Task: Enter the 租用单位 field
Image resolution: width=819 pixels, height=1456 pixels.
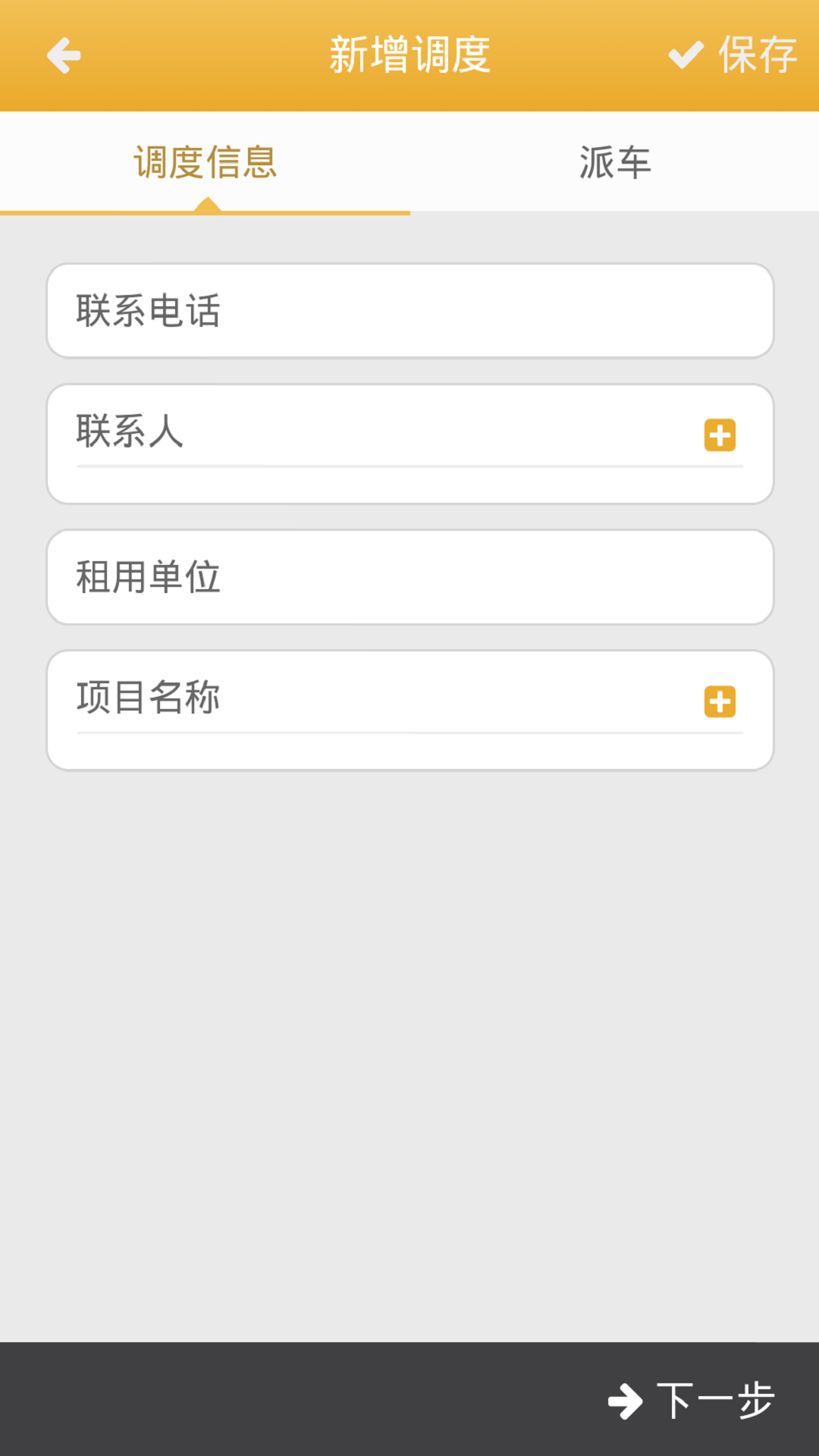Action: tap(409, 578)
